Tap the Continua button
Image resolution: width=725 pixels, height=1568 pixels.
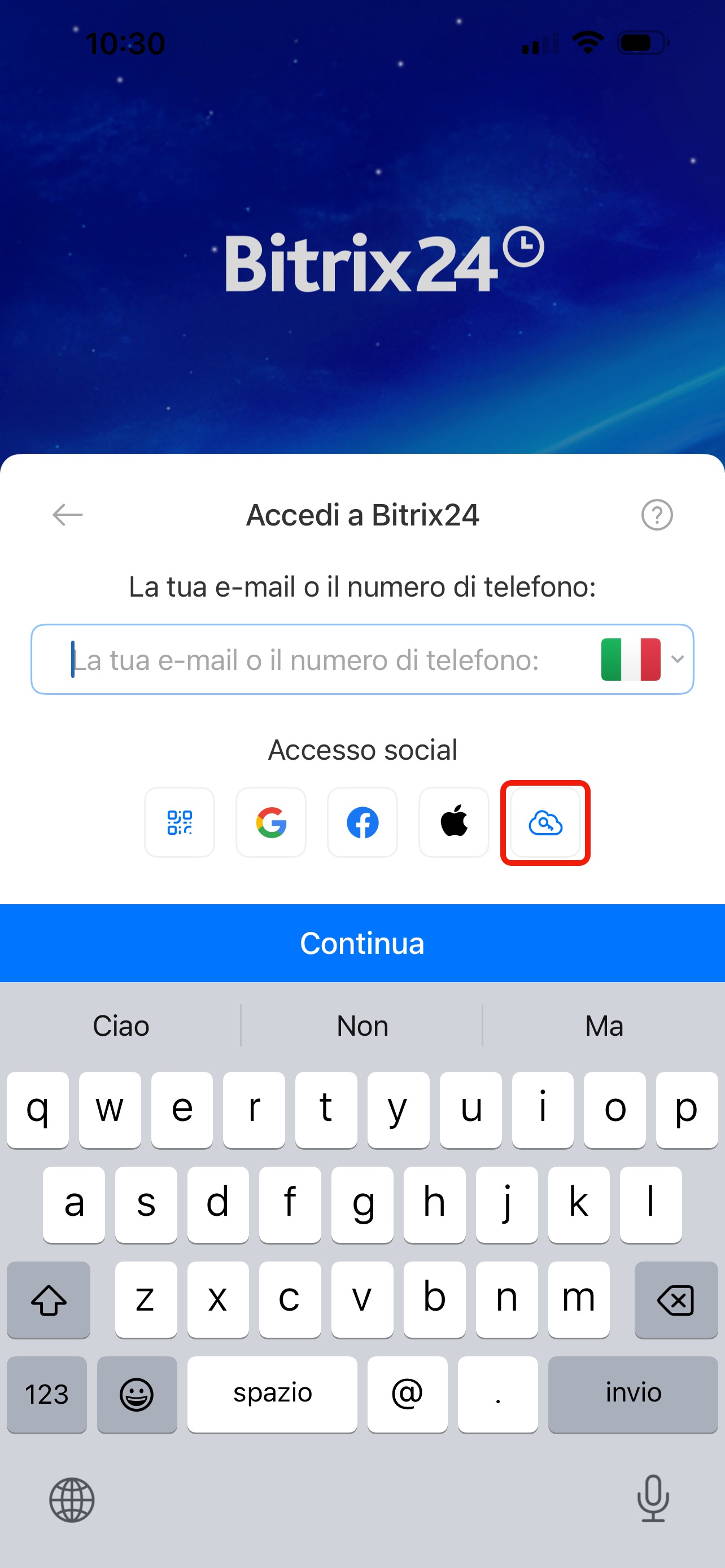[362, 944]
